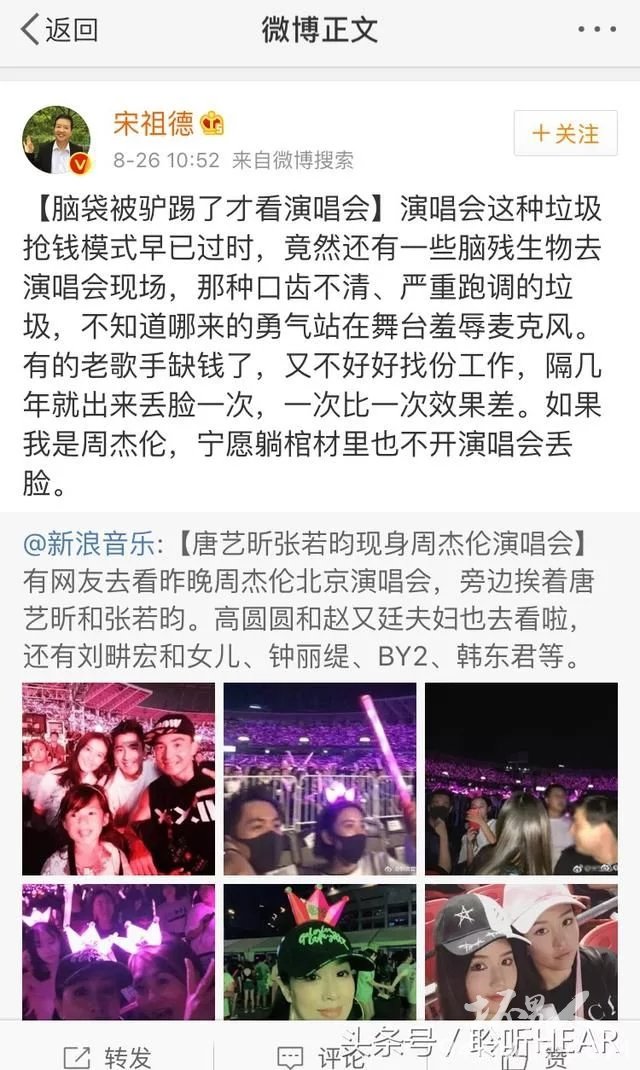Open the dark stadium crowd photo
Screen dimensions: 640x1070
521,779
